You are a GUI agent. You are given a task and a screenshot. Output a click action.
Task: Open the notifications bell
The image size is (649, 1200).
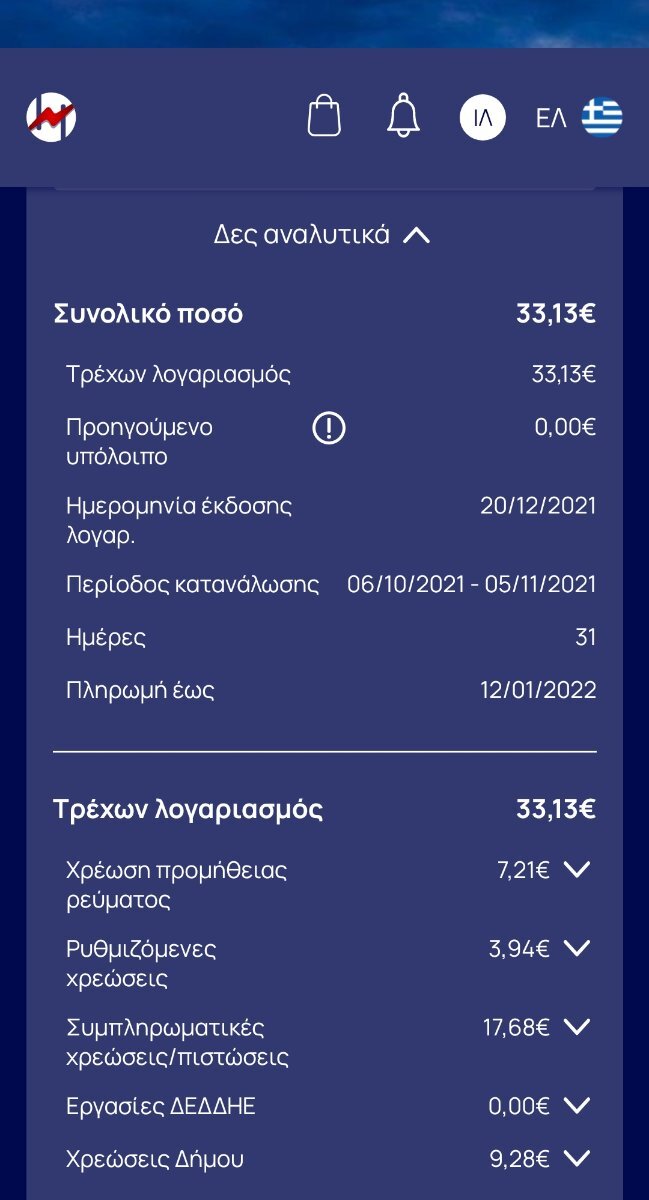point(403,116)
